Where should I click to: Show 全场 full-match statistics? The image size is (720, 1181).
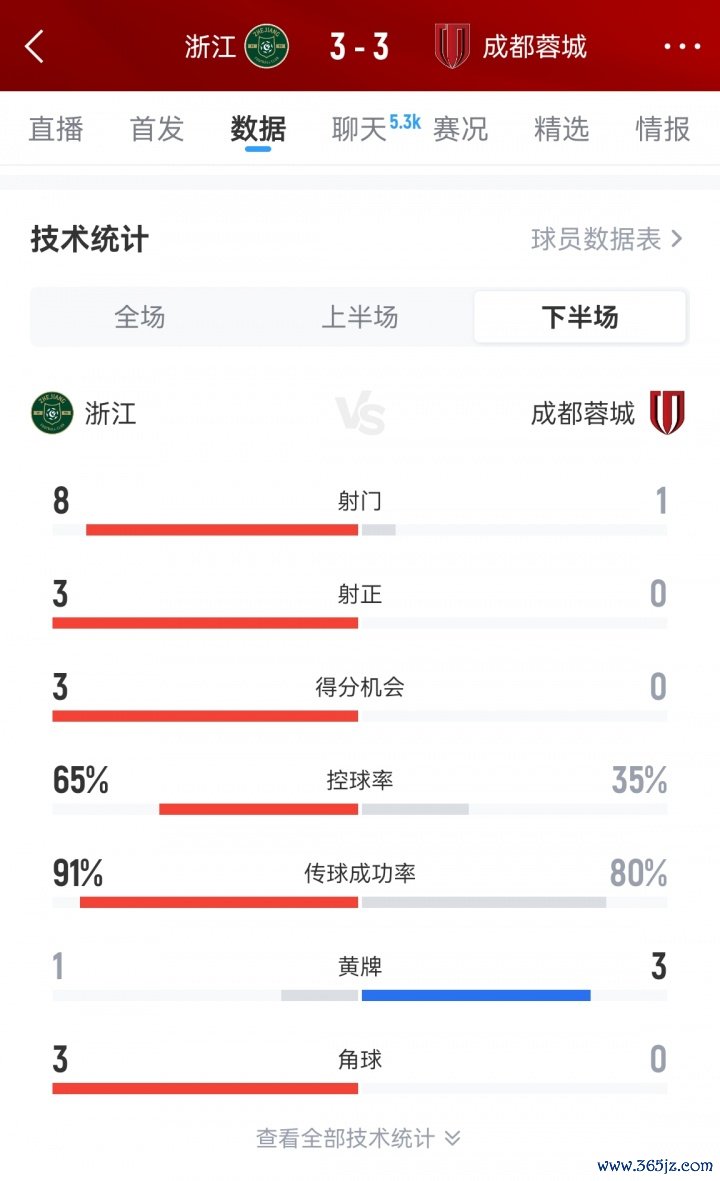[140, 317]
